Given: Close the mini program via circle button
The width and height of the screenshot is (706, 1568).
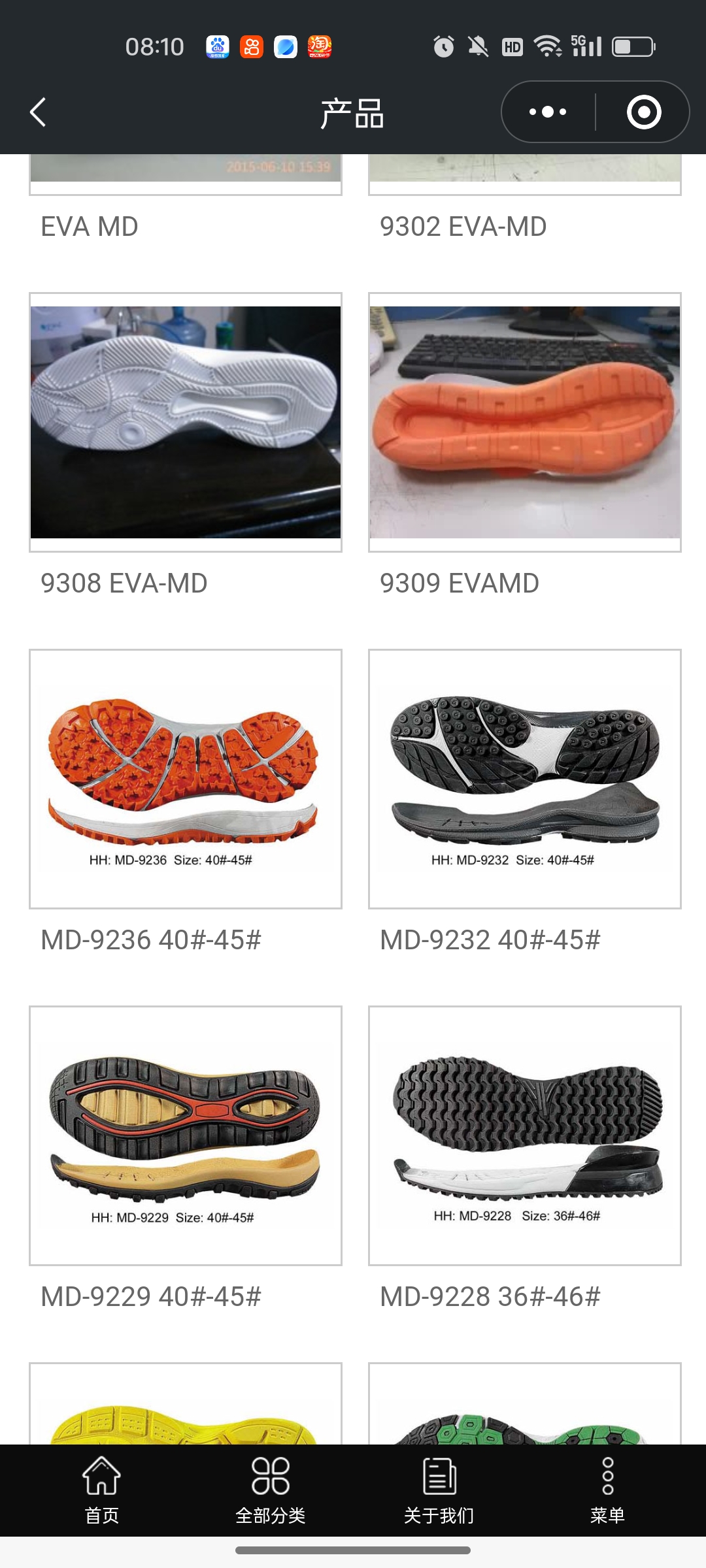Looking at the screenshot, I should point(644,112).
